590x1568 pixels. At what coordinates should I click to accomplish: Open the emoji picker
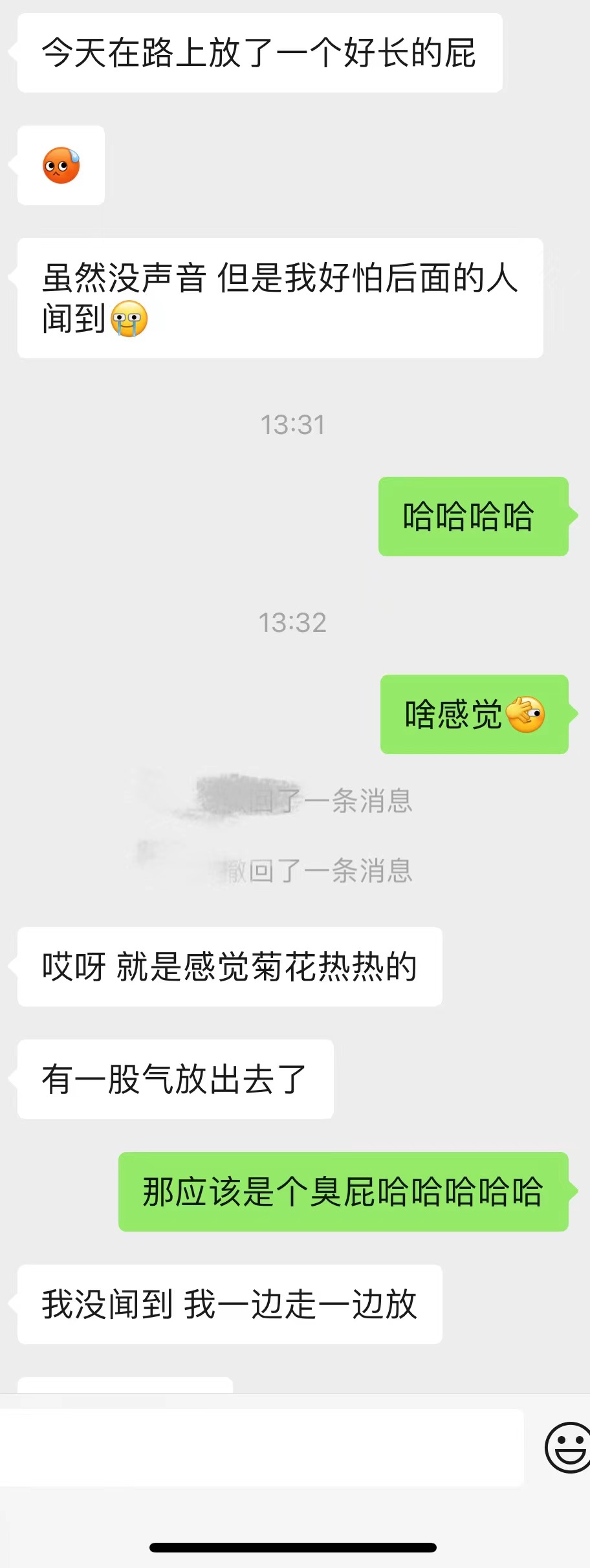pyautogui.click(x=567, y=1447)
